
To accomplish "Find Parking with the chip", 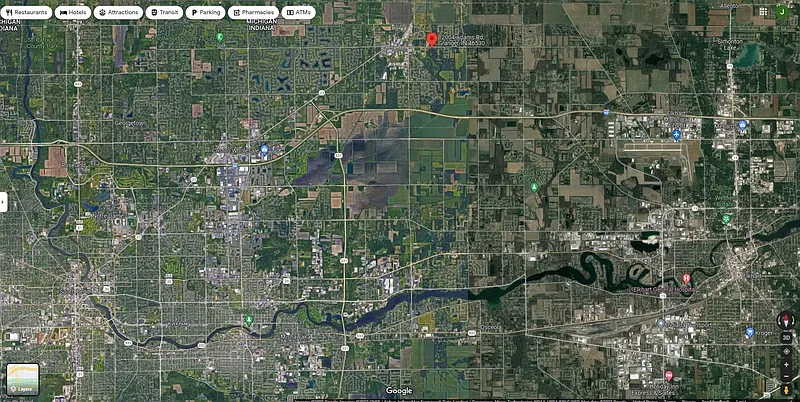I will click(205, 12).
